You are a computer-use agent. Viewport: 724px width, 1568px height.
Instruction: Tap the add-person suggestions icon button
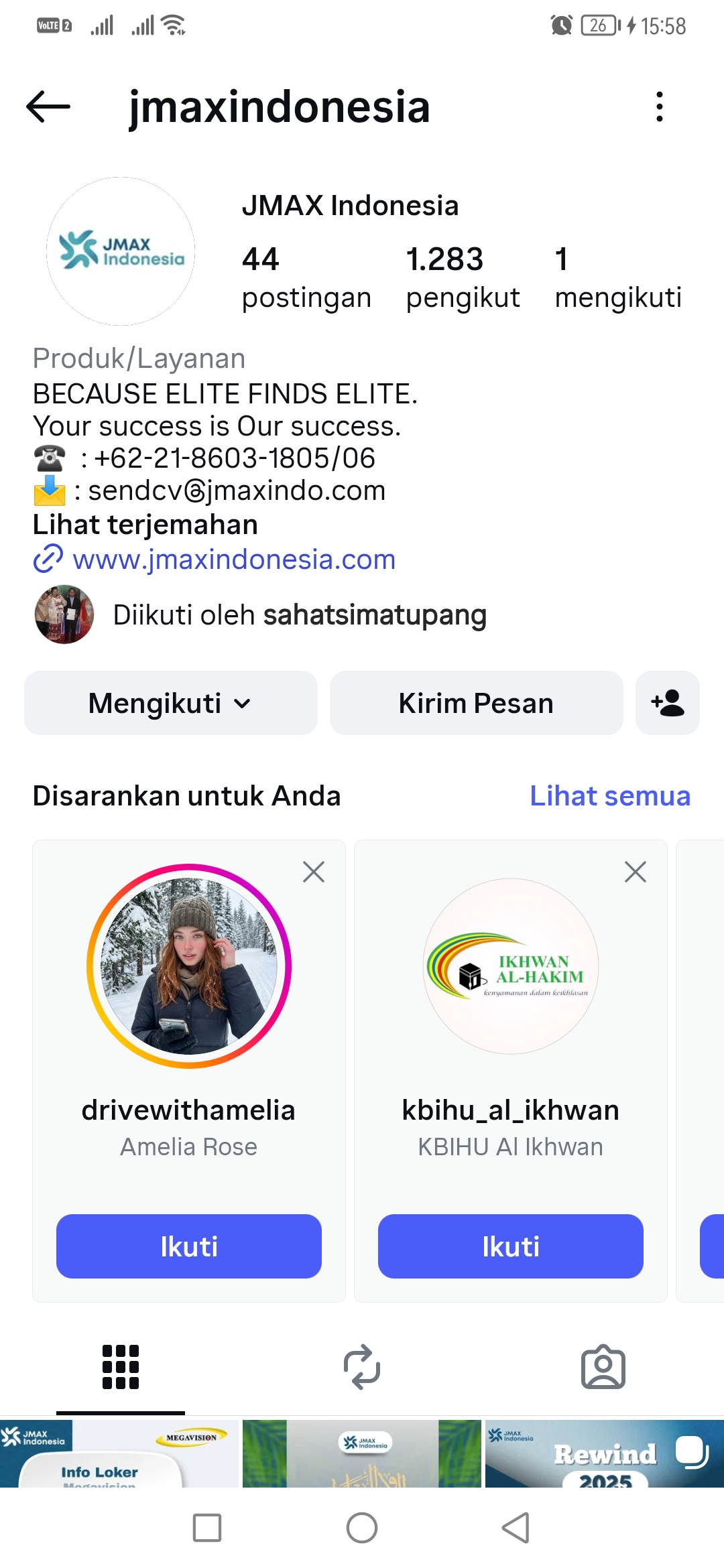(x=667, y=704)
